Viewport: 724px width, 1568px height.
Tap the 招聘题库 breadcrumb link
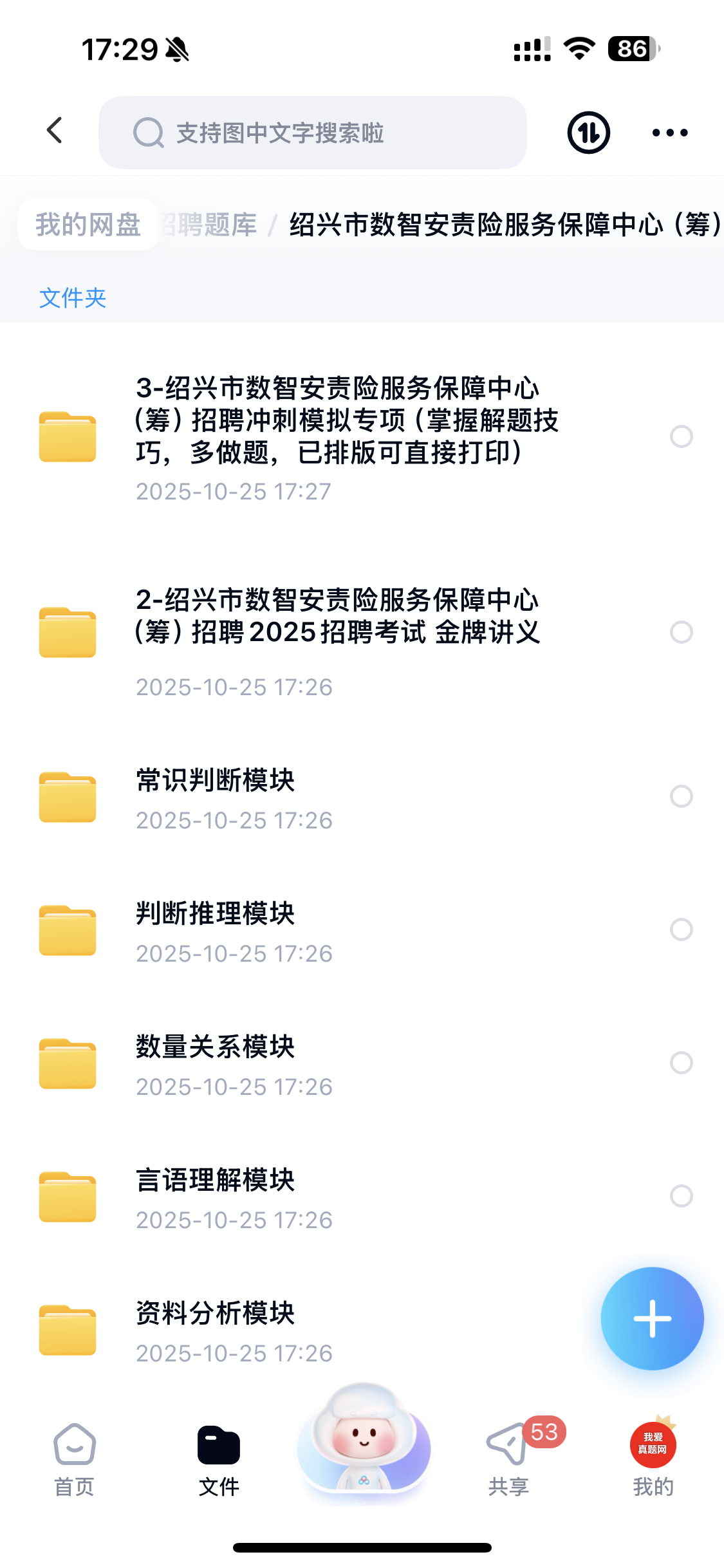pos(207,224)
